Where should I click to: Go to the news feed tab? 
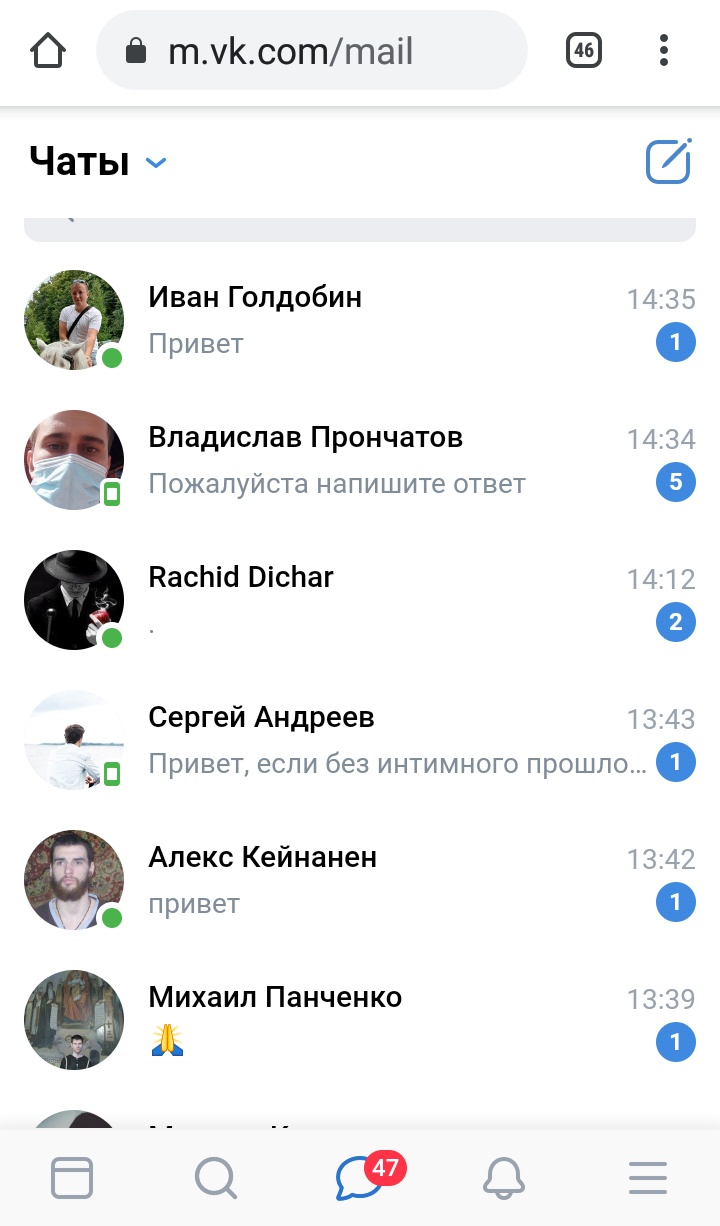pos(72,1178)
